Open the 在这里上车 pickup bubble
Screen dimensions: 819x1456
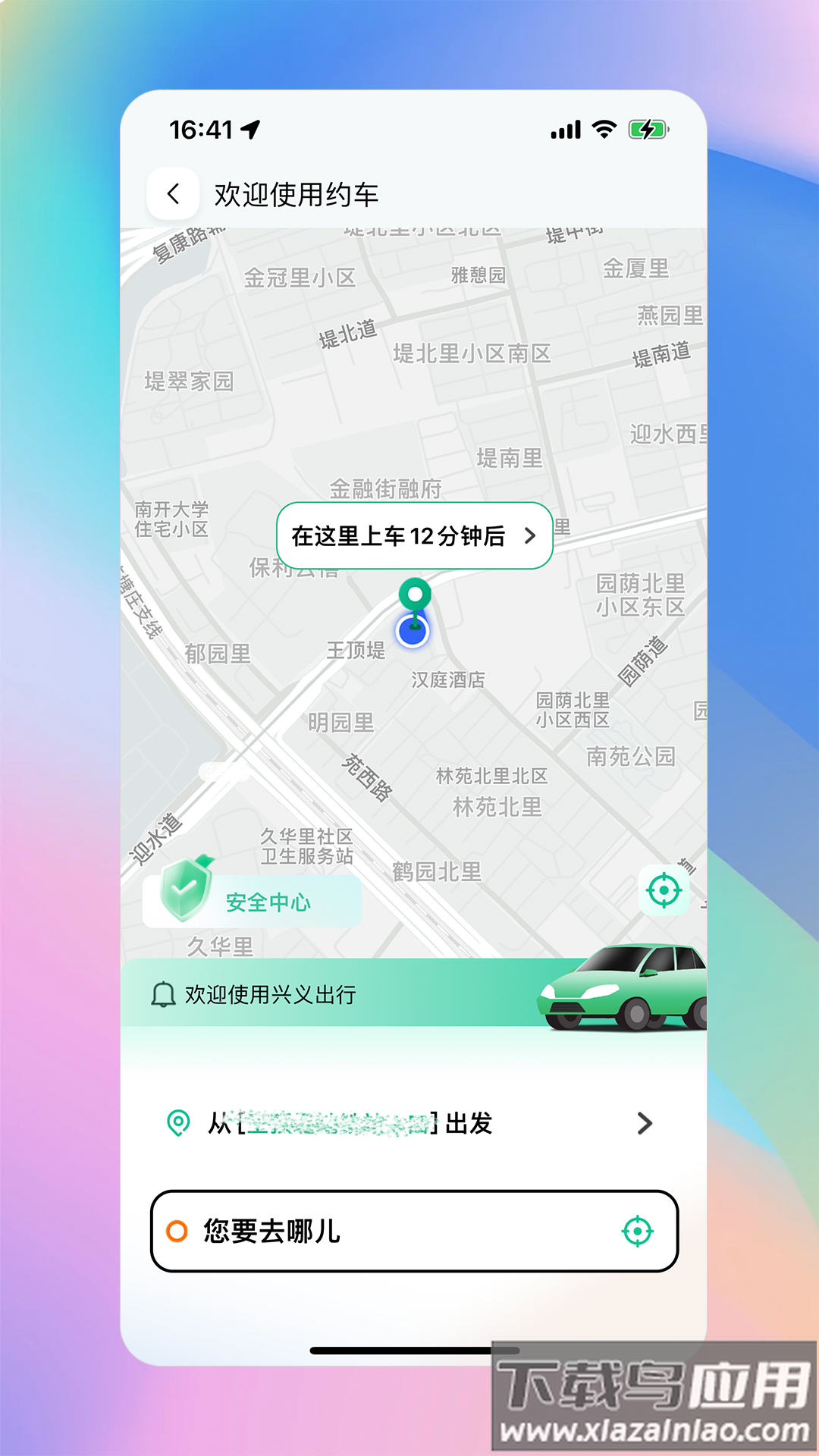[x=414, y=536]
